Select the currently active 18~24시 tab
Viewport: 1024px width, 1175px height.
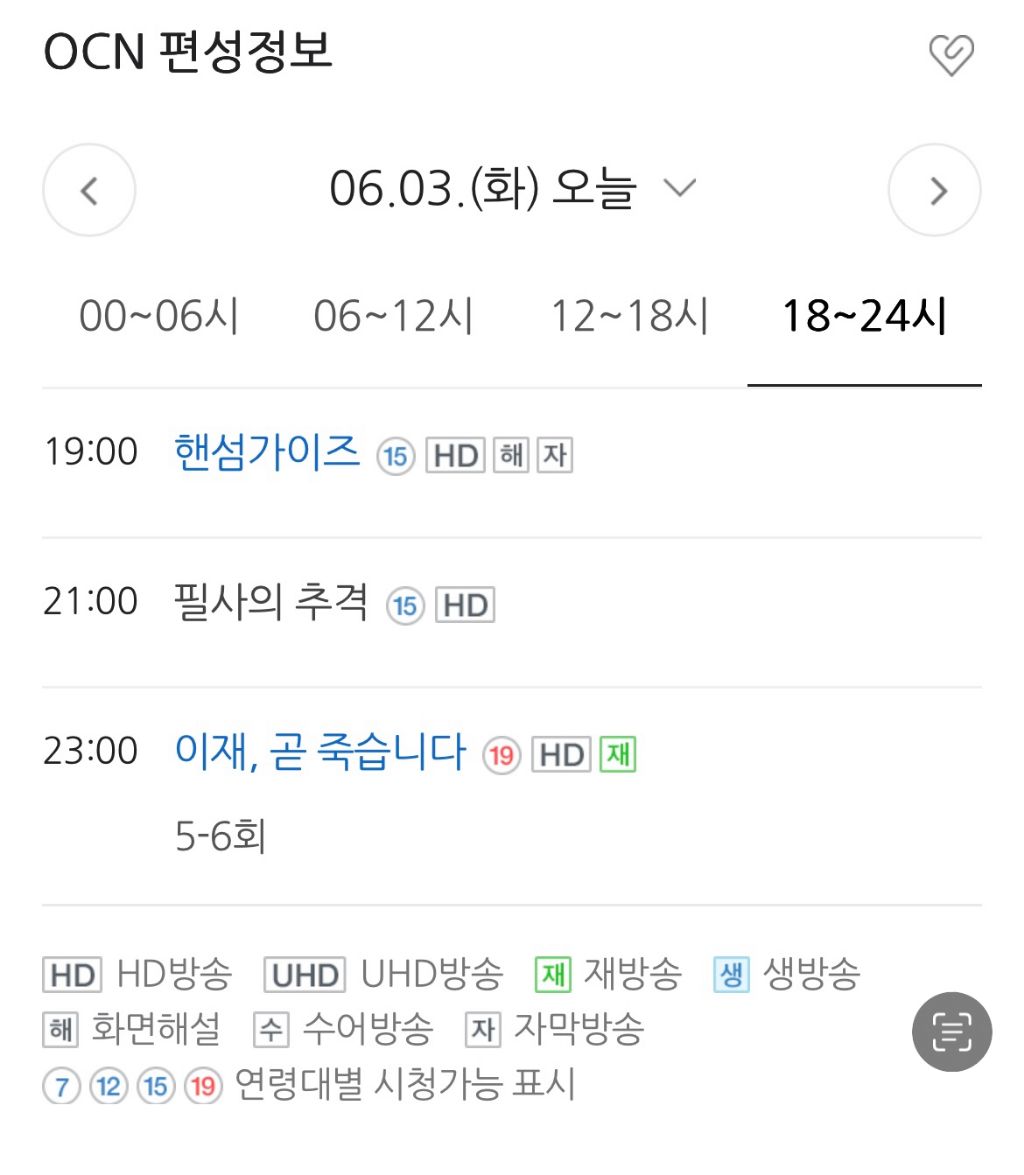865,314
